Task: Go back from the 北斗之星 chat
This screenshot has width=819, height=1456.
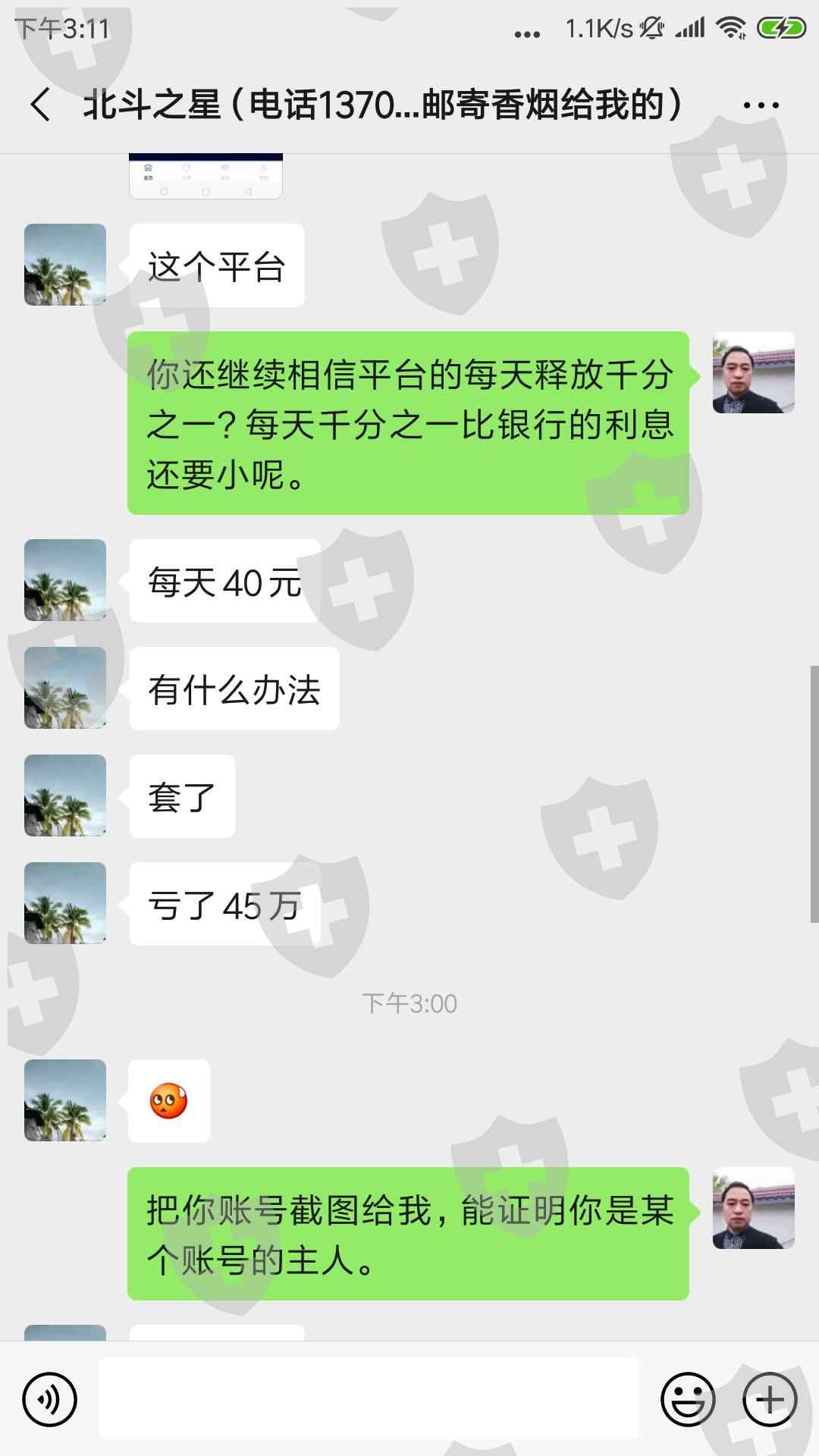Action: click(x=41, y=105)
